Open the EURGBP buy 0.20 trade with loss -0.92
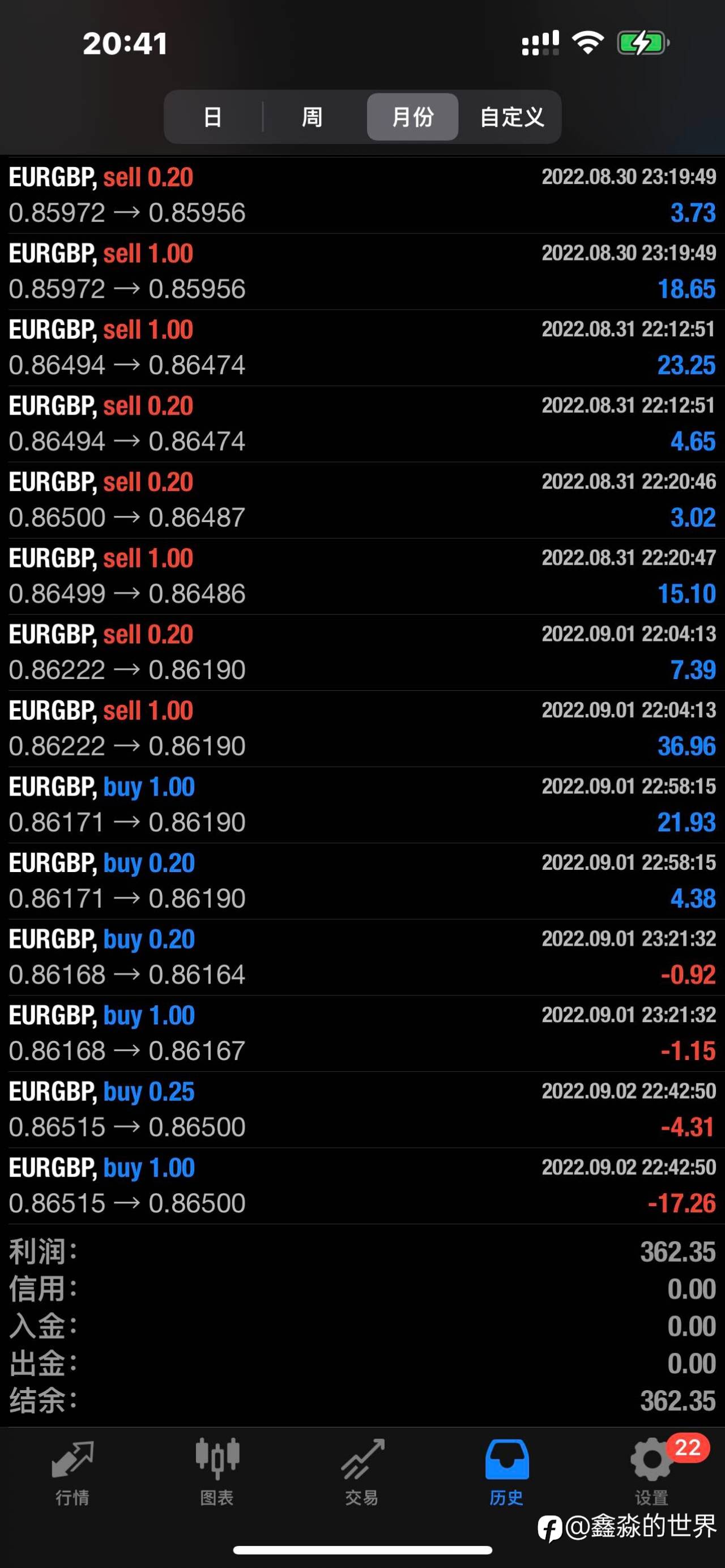725x1568 pixels. click(x=362, y=958)
